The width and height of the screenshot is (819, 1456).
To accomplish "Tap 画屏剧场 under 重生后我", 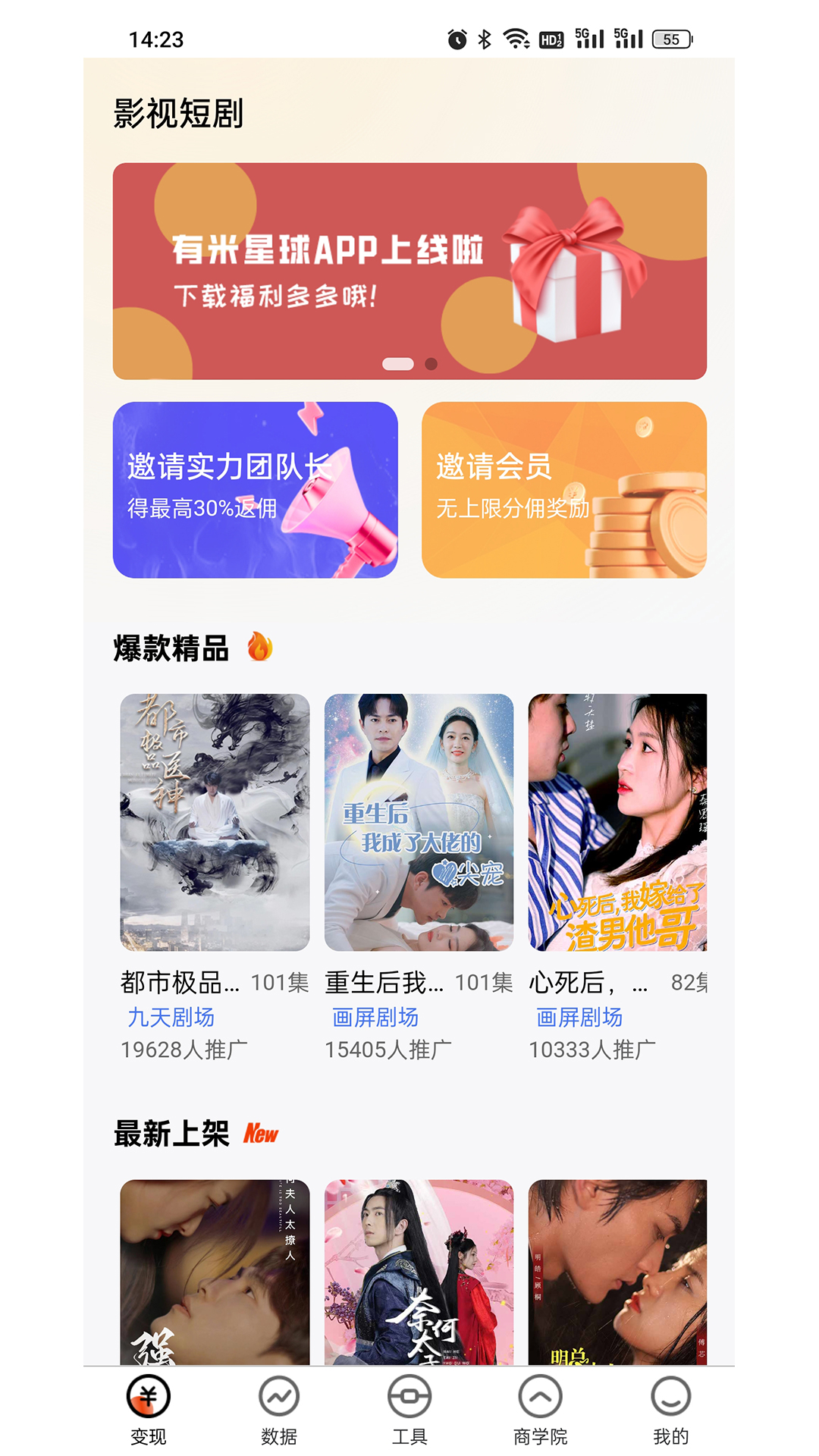I will click(375, 1017).
